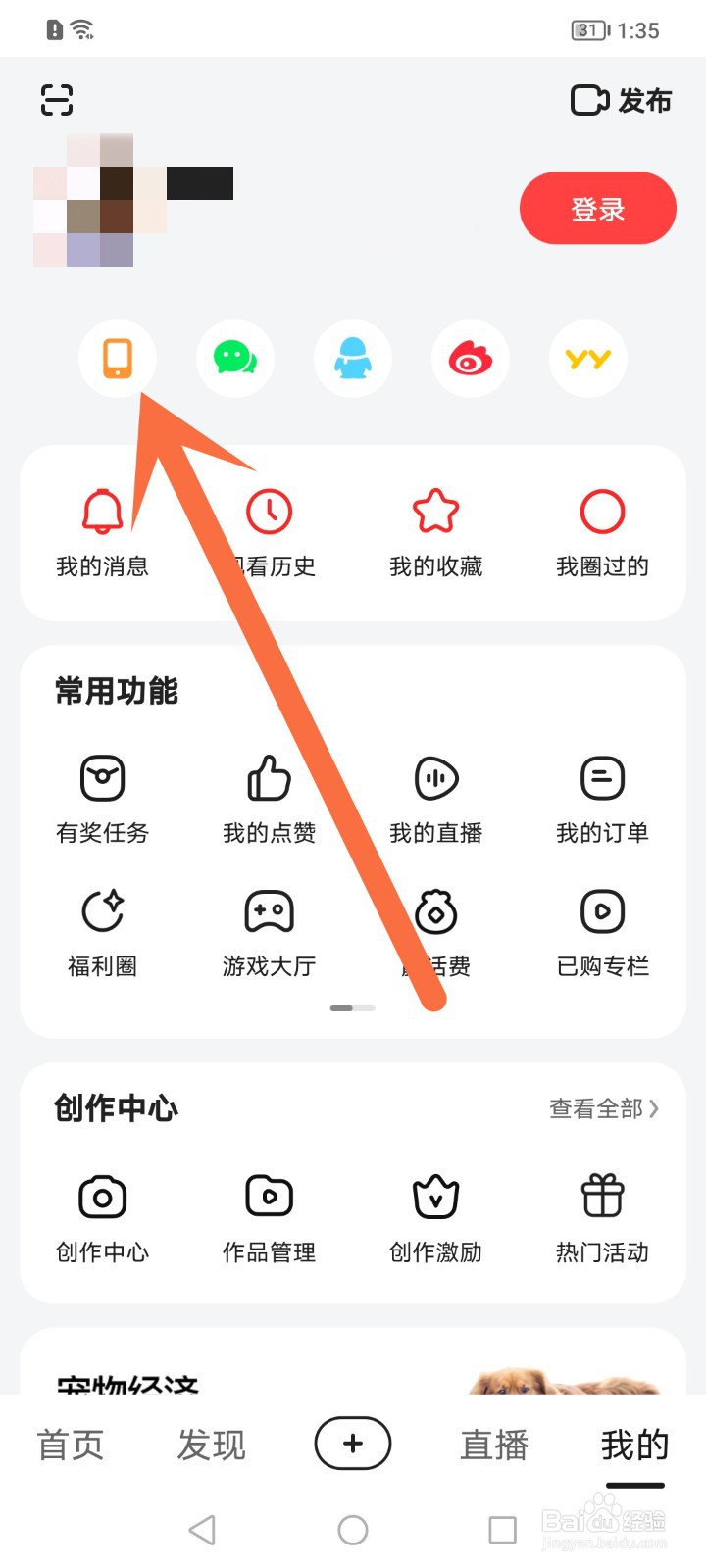
Task: Log in with Weibo icon
Action: coord(471,359)
